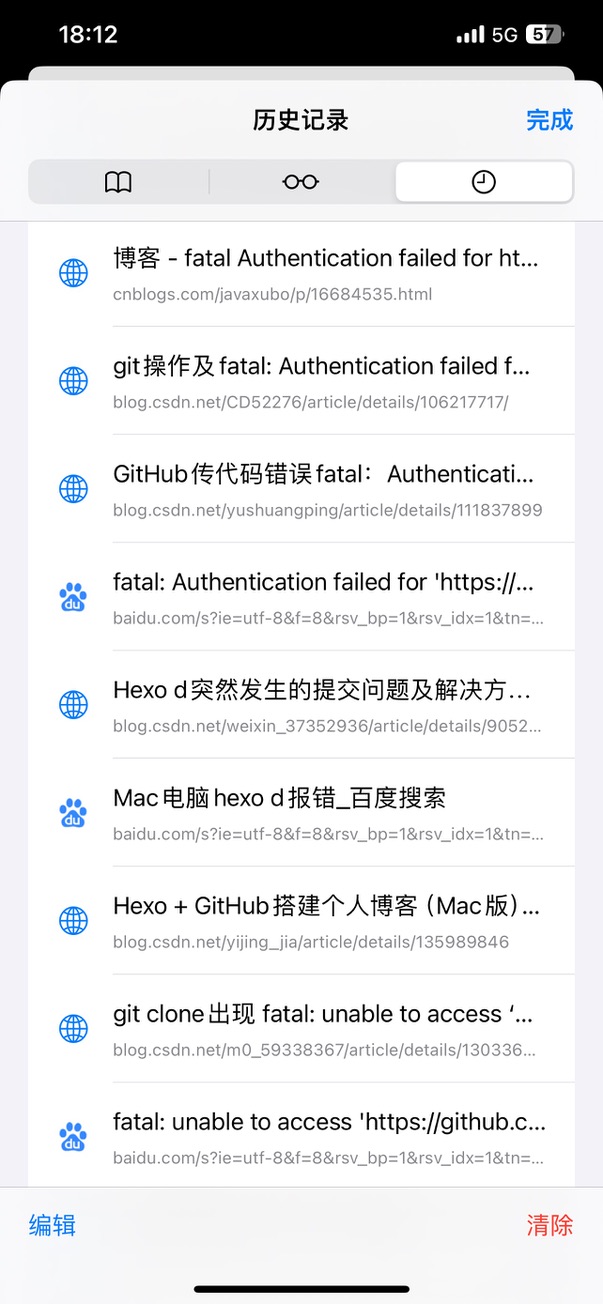Tap 编辑 to edit history
Image resolution: width=603 pixels, height=1304 pixels.
pyautogui.click(x=52, y=1225)
